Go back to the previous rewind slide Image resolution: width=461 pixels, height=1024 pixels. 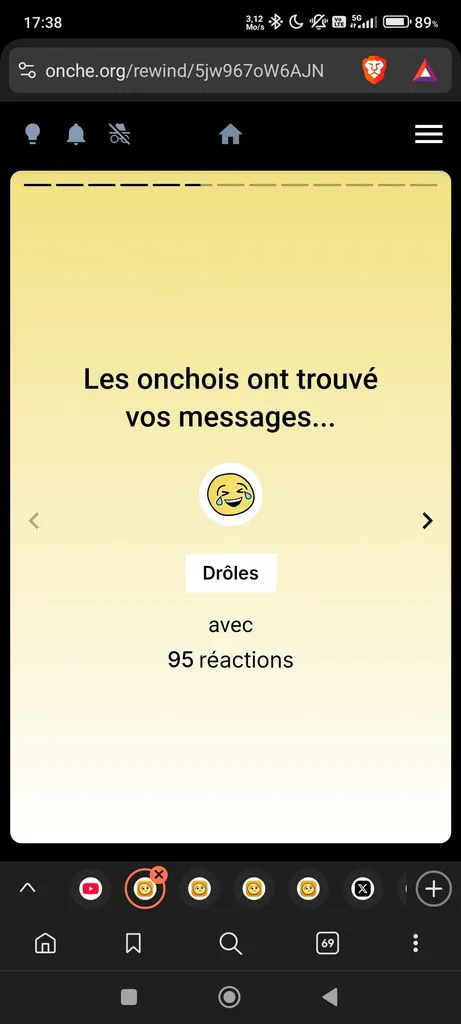(x=34, y=520)
